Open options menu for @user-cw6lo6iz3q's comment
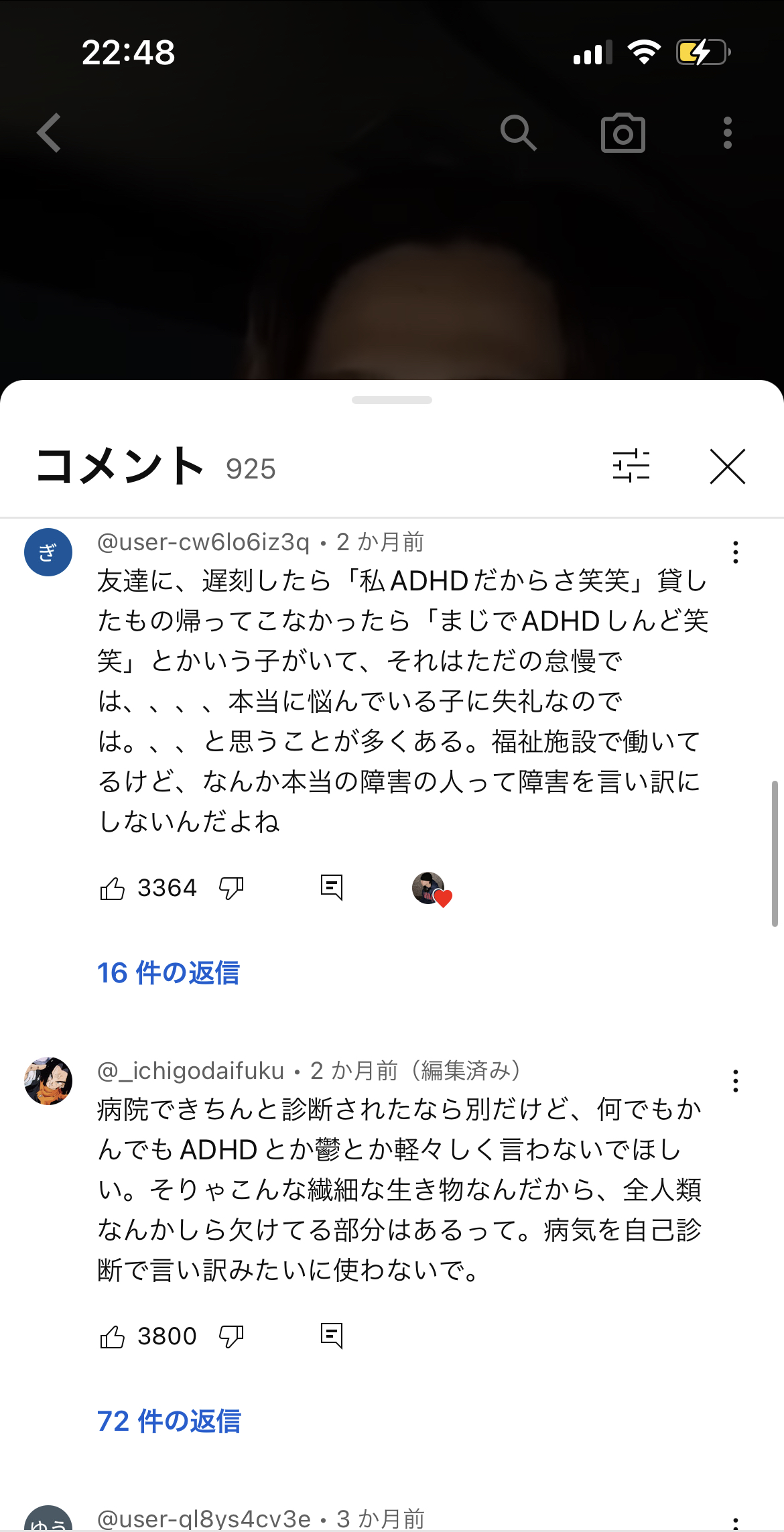Image resolution: width=784 pixels, height=1532 pixels. (x=735, y=552)
